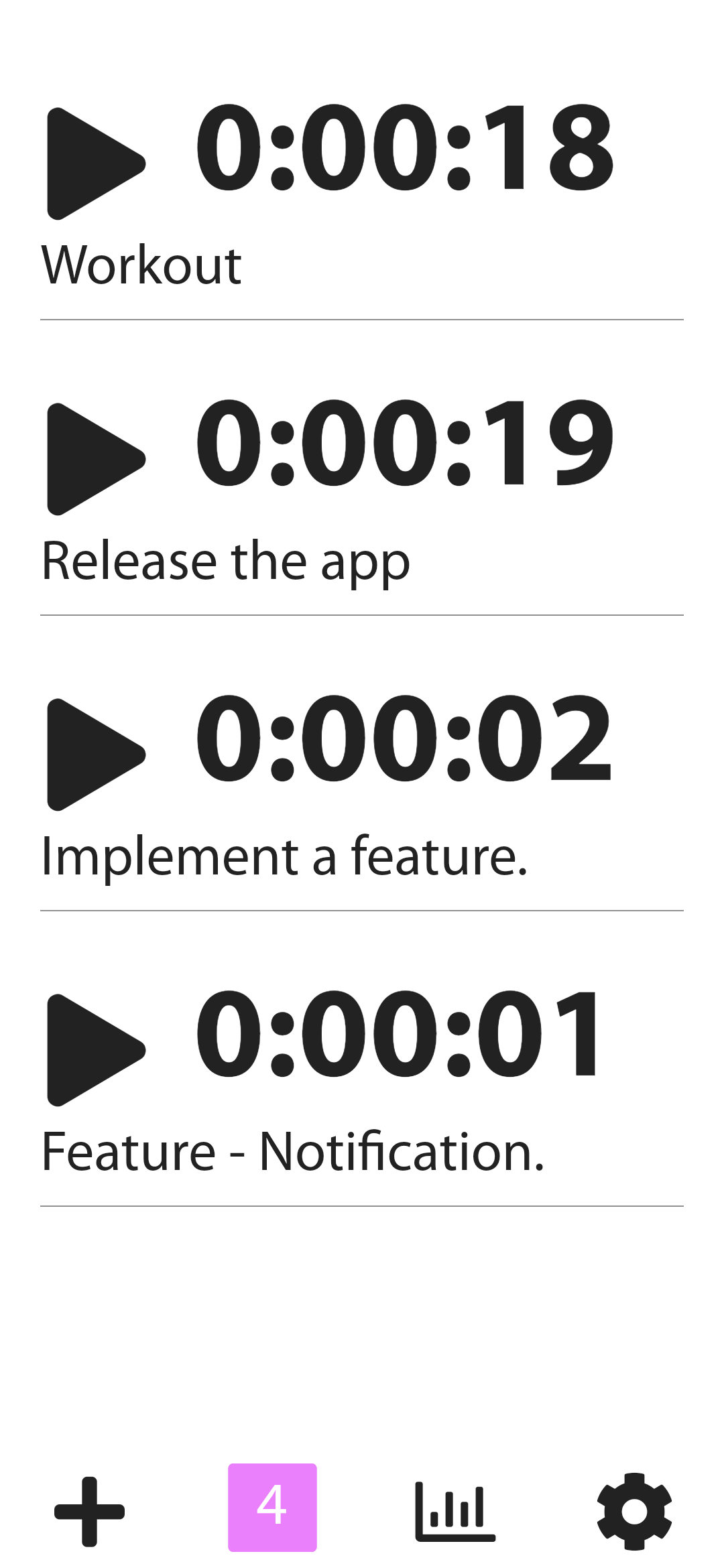Start the Feature - Notification timer
This screenshot has width=724, height=1568.
coord(94,1050)
